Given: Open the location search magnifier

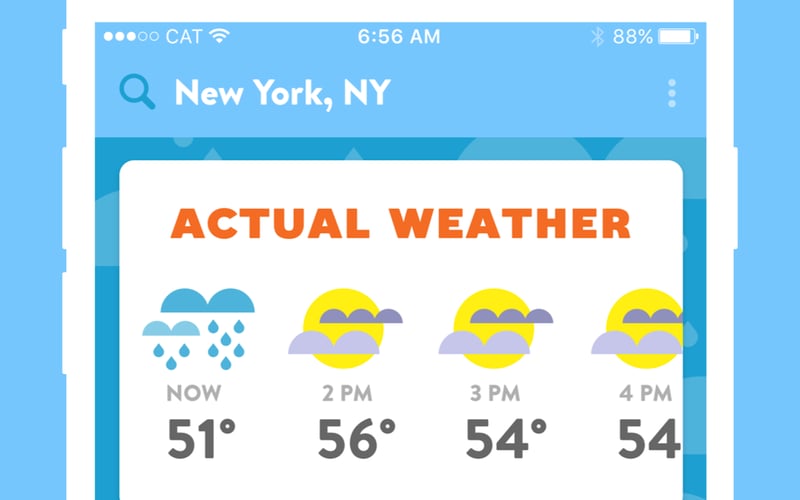Looking at the screenshot, I should (x=137, y=92).
